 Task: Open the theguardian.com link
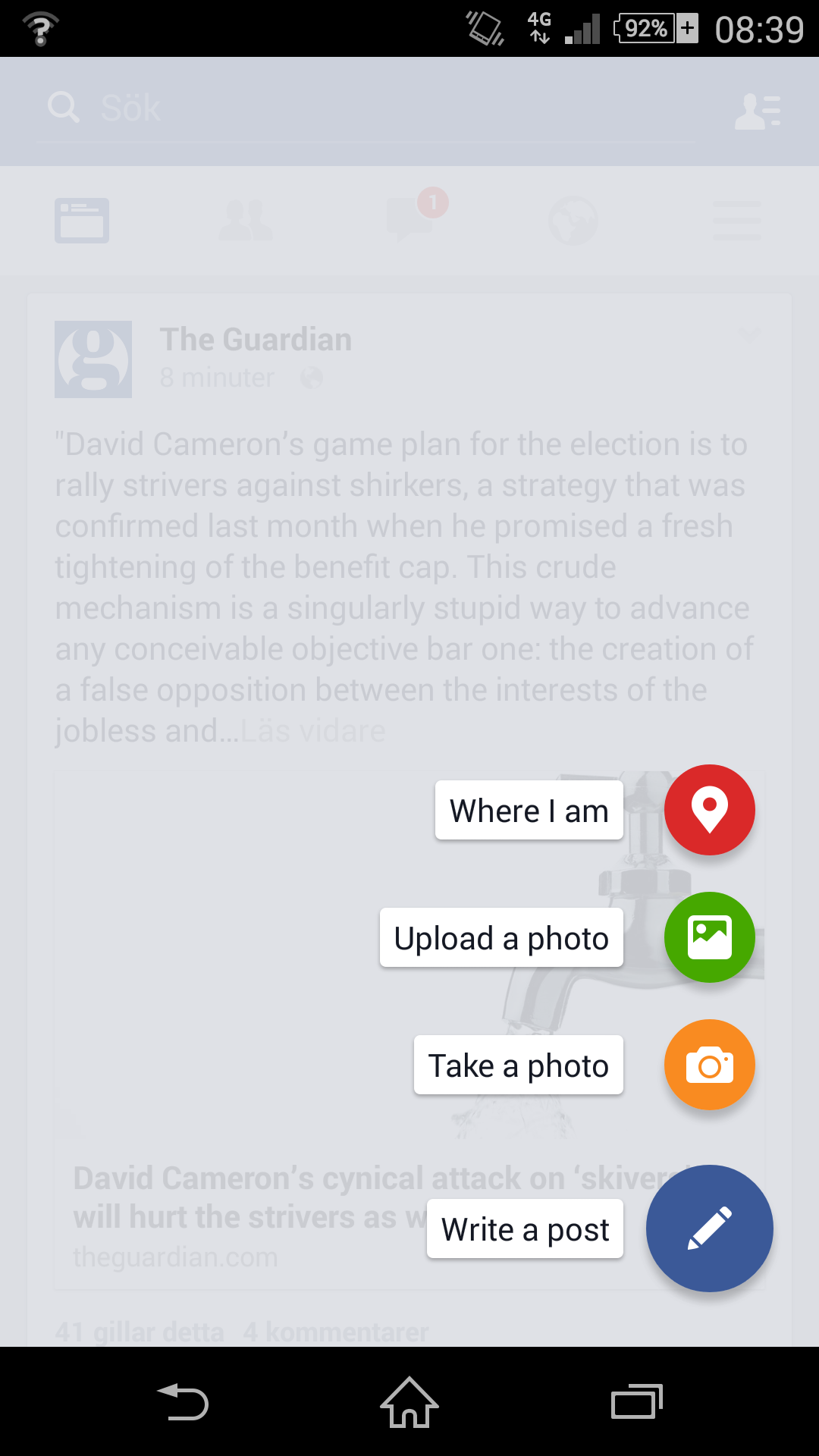[x=173, y=1256]
